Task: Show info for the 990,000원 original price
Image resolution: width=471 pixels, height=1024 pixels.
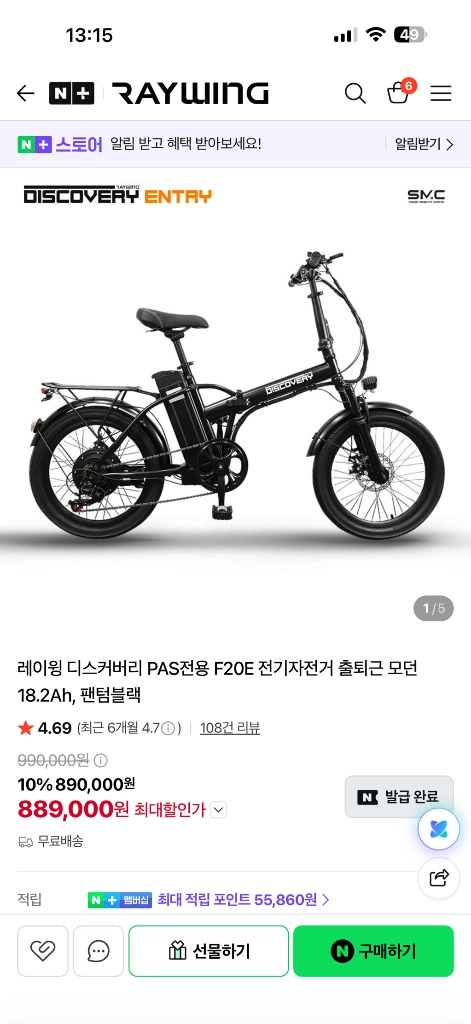Action: coord(101,761)
